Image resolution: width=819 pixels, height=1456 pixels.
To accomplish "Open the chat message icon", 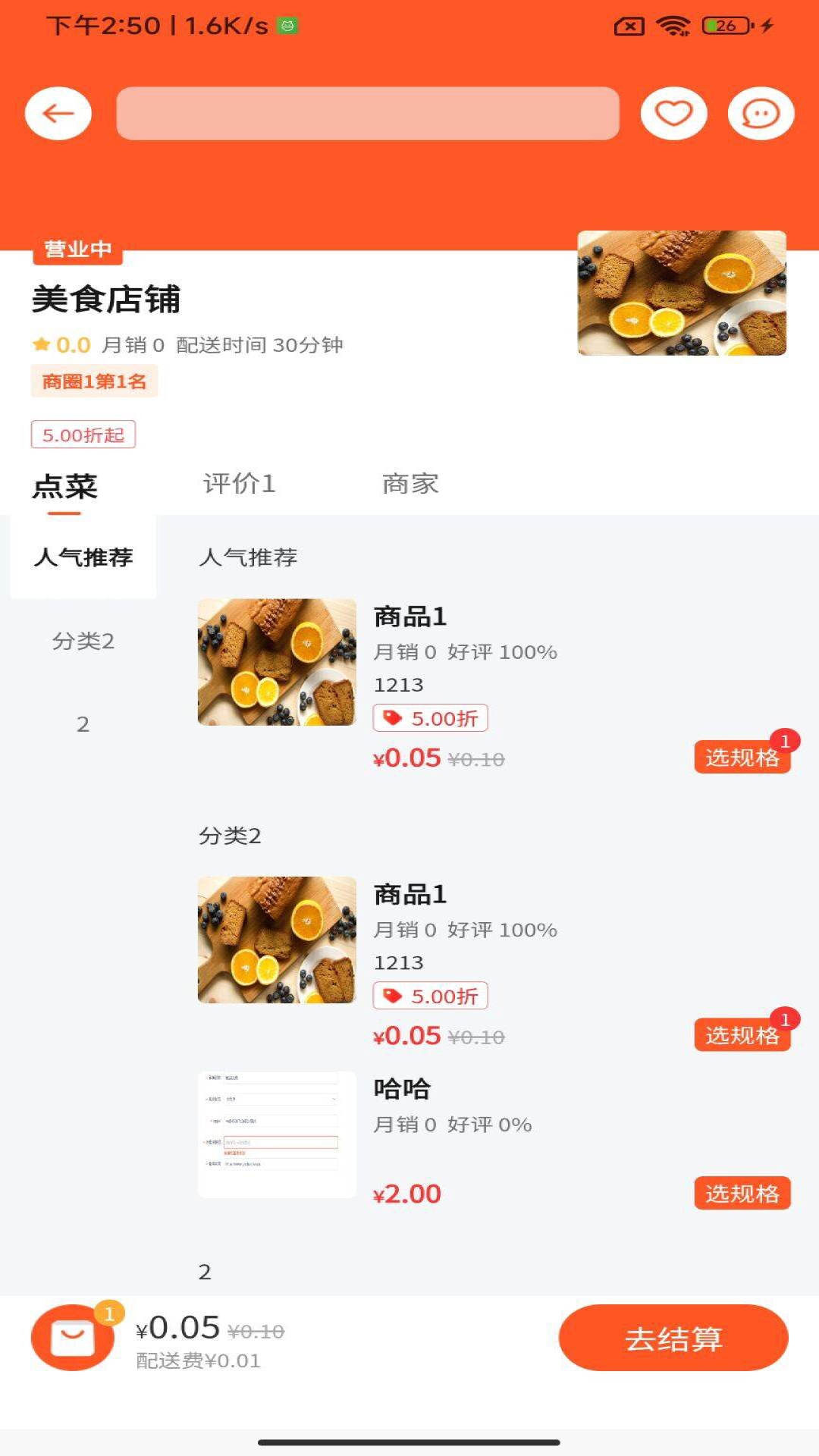I will point(761,114).
